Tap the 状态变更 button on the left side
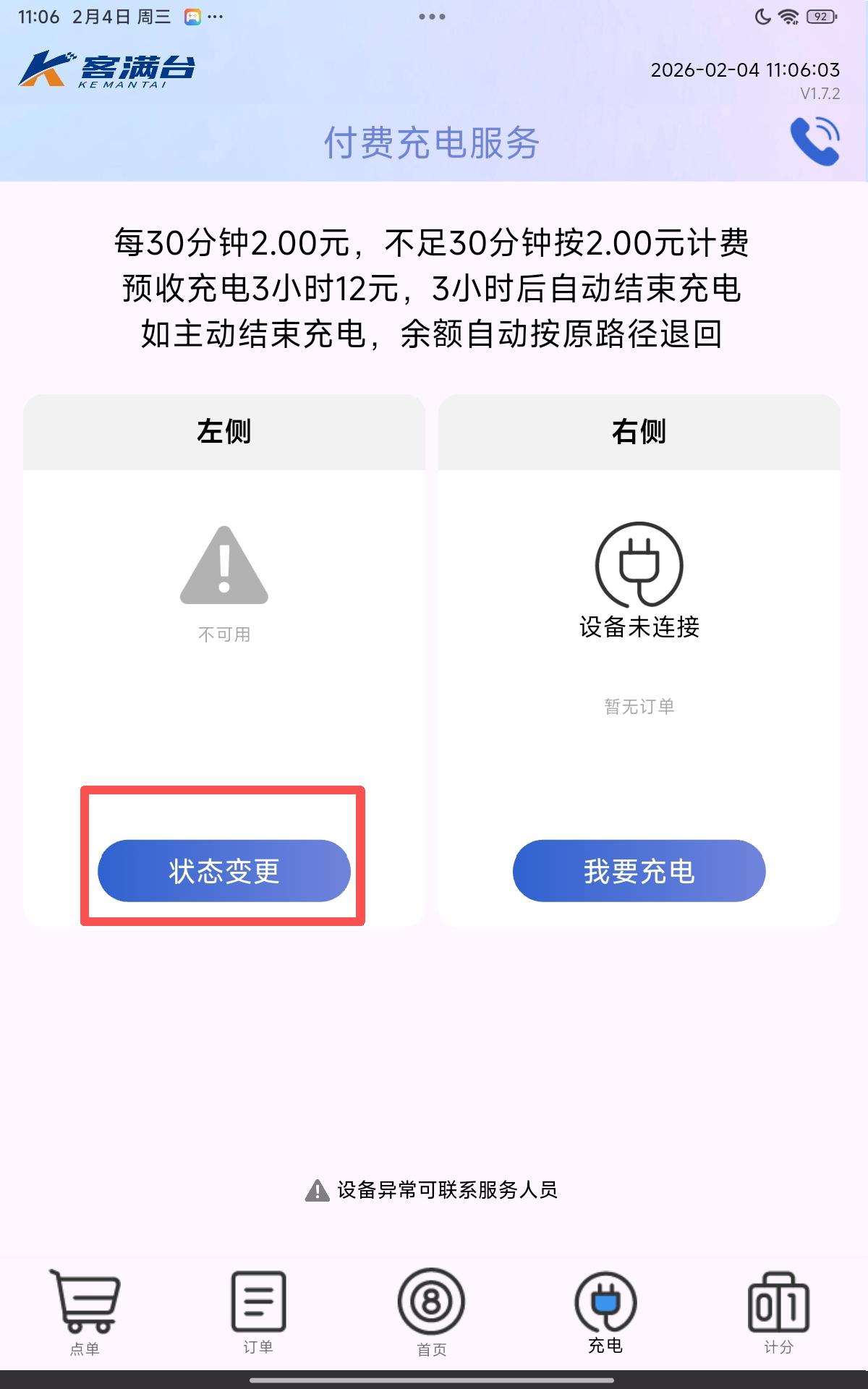Viewport: 868px width, 1389px height. (224, 870)
